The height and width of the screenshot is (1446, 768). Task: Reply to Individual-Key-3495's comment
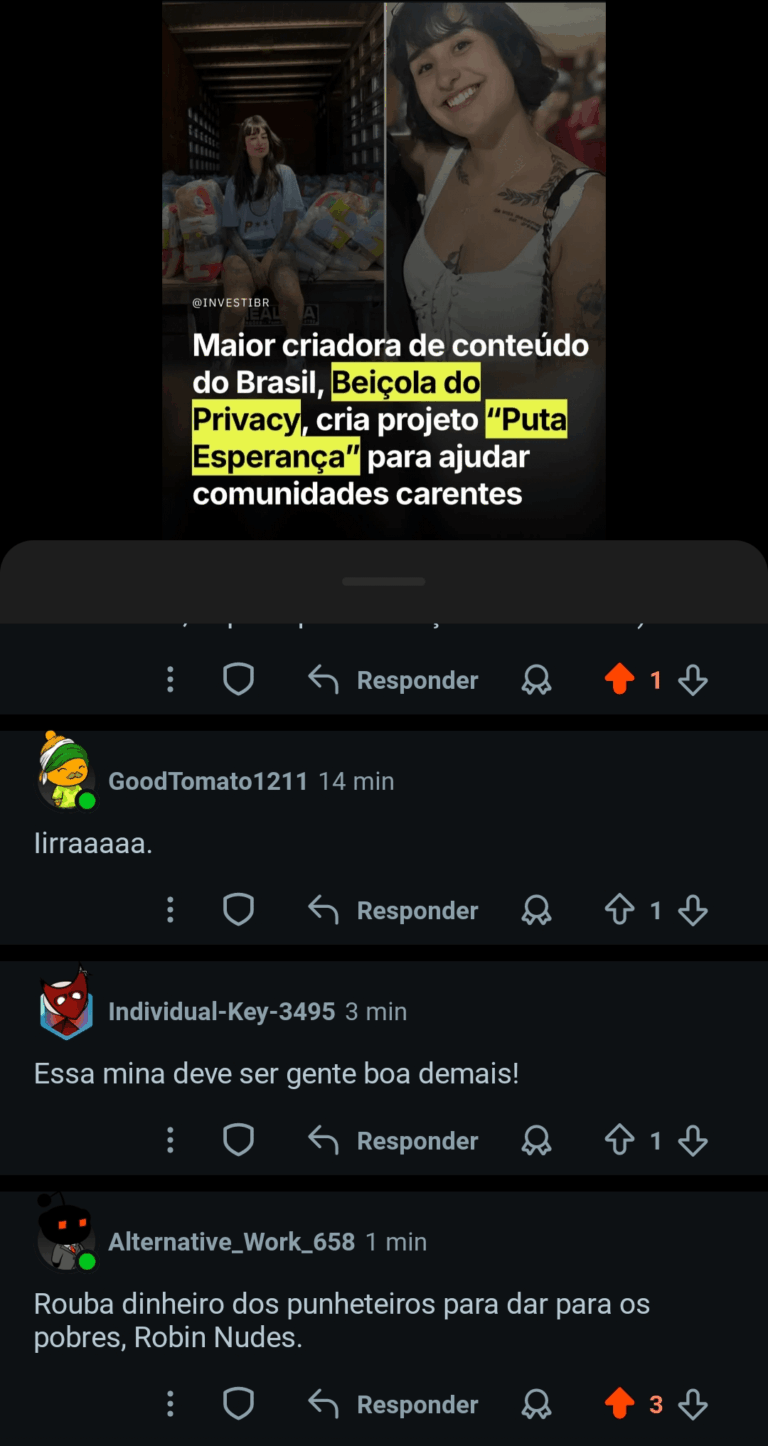tap(393, 1140)
